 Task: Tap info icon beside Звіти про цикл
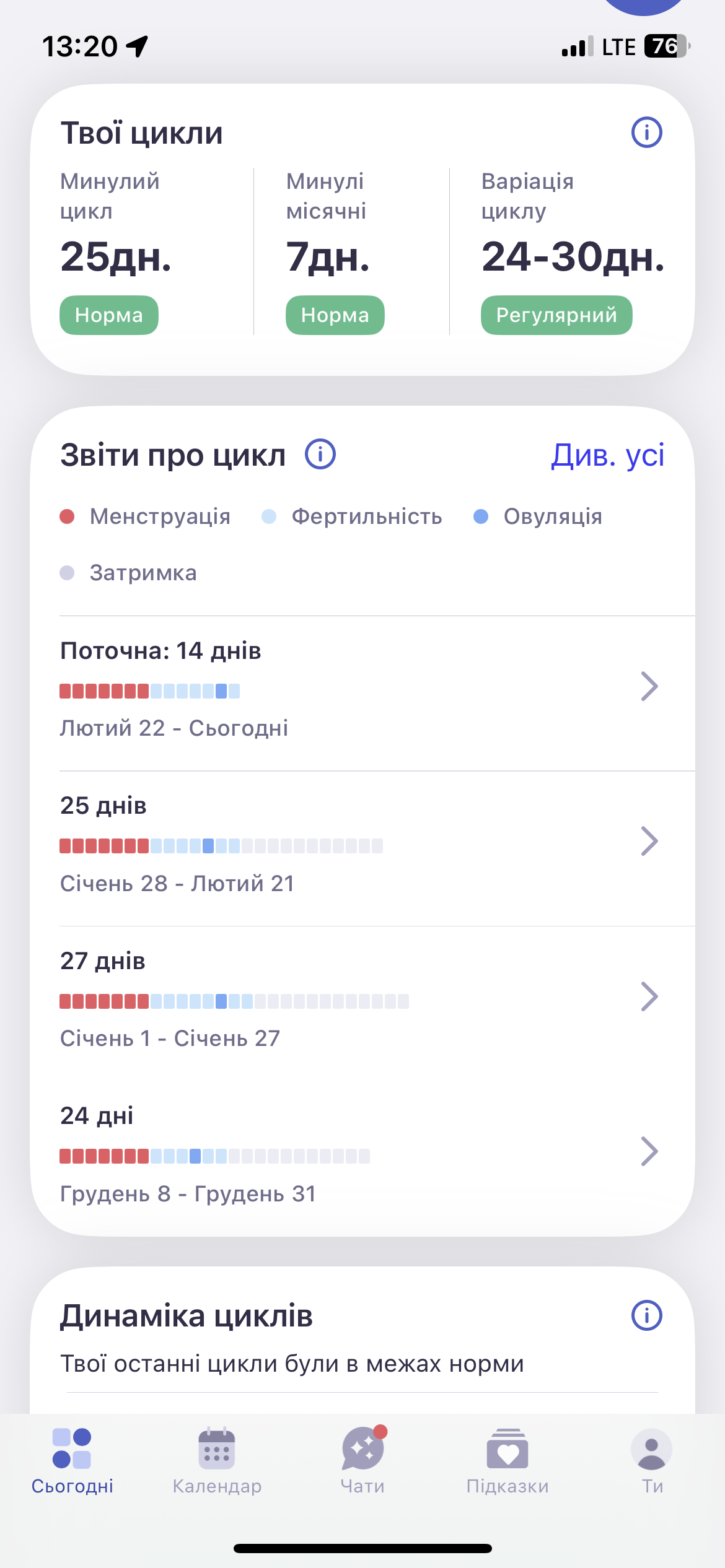click(320, 455)
